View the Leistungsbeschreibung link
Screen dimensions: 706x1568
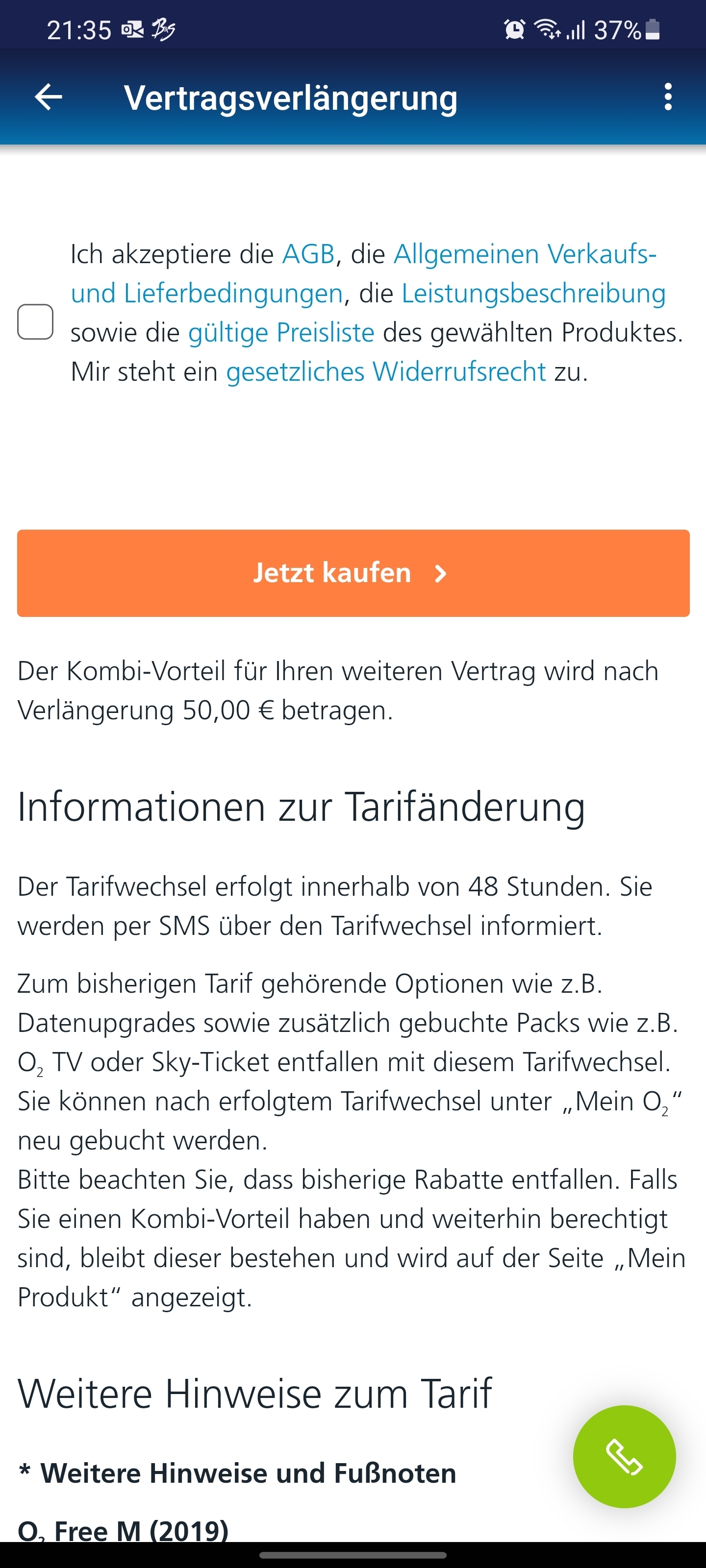[533, 294]
